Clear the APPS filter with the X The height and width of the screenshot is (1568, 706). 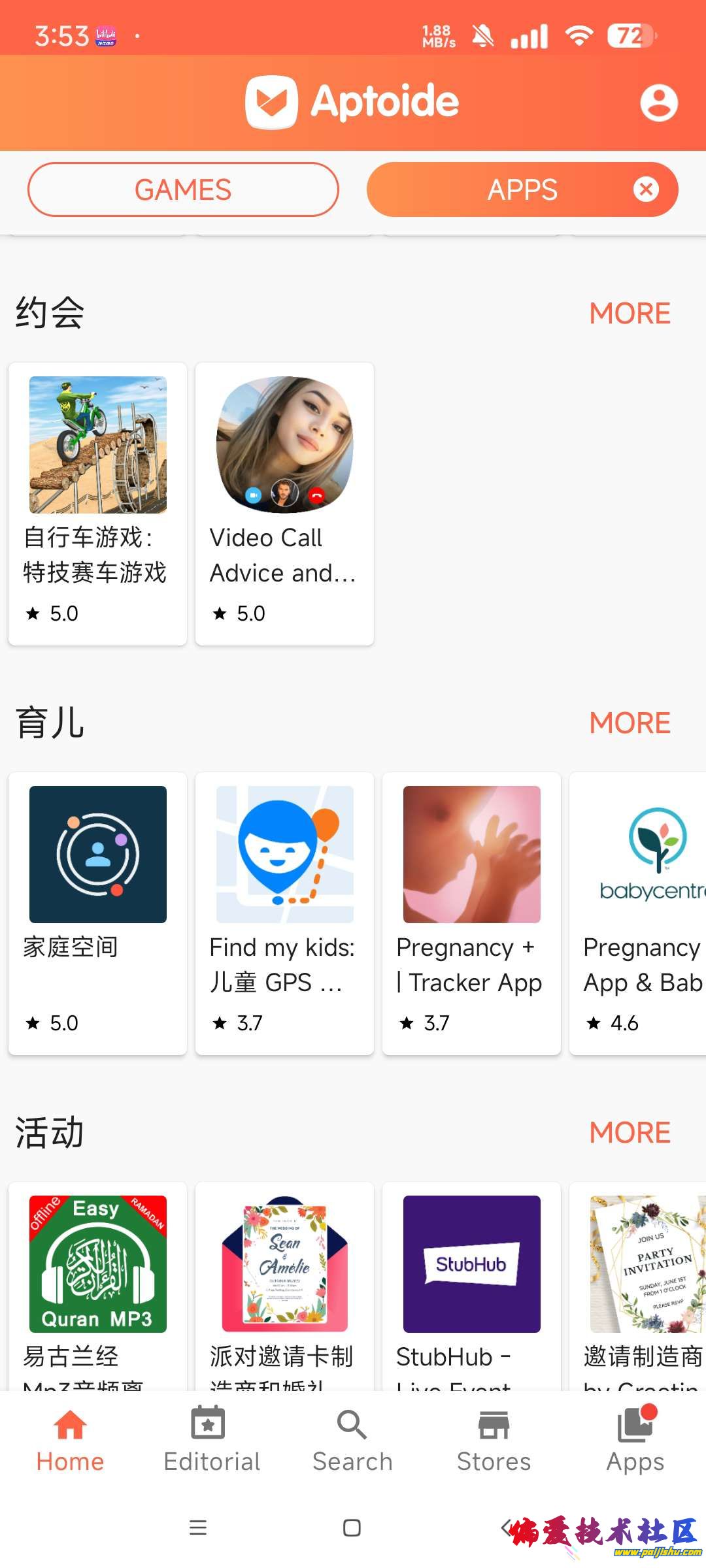pyautogui.click(x=646, y=189)
